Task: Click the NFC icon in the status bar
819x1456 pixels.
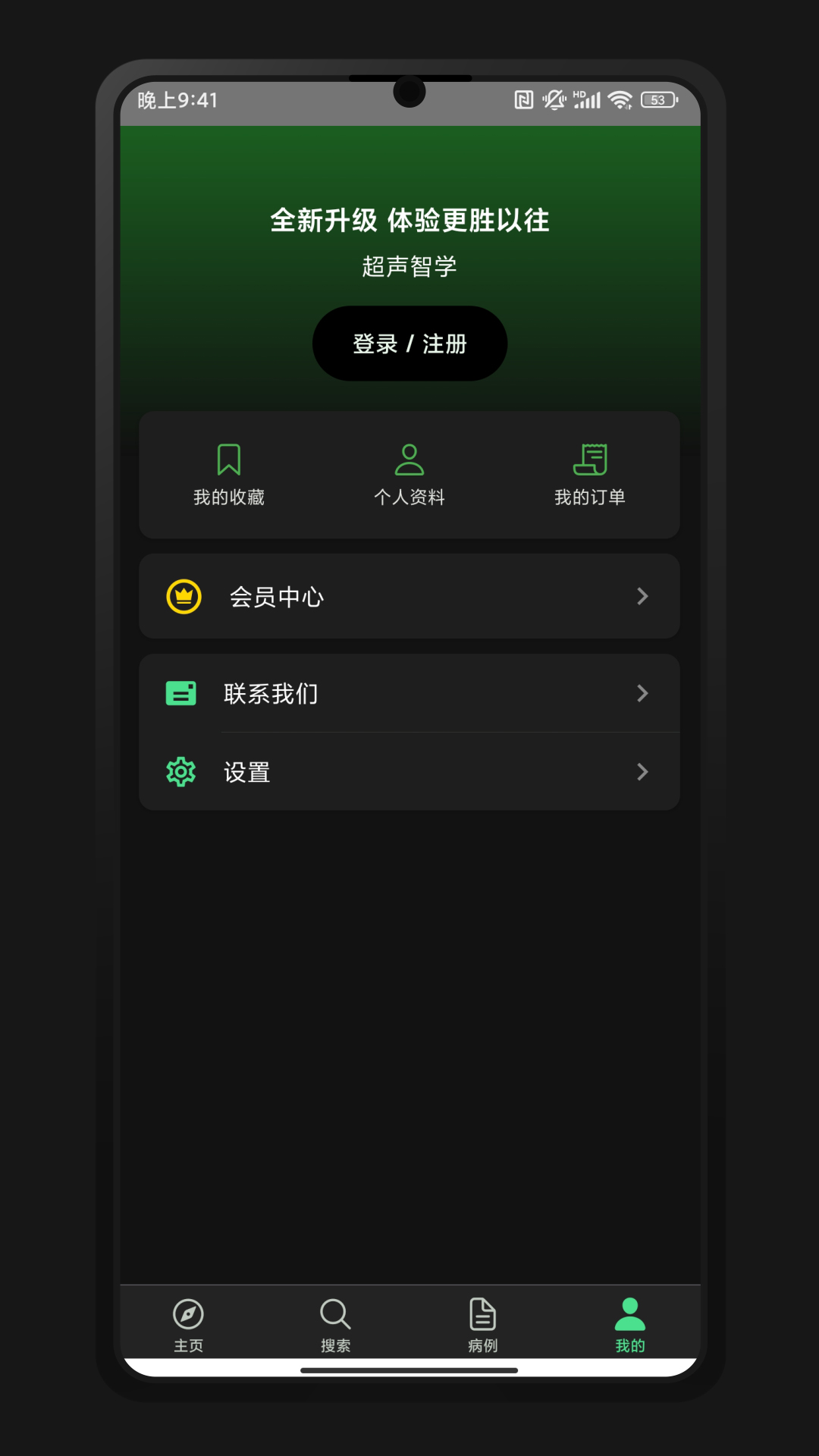Action: (525, 99)
